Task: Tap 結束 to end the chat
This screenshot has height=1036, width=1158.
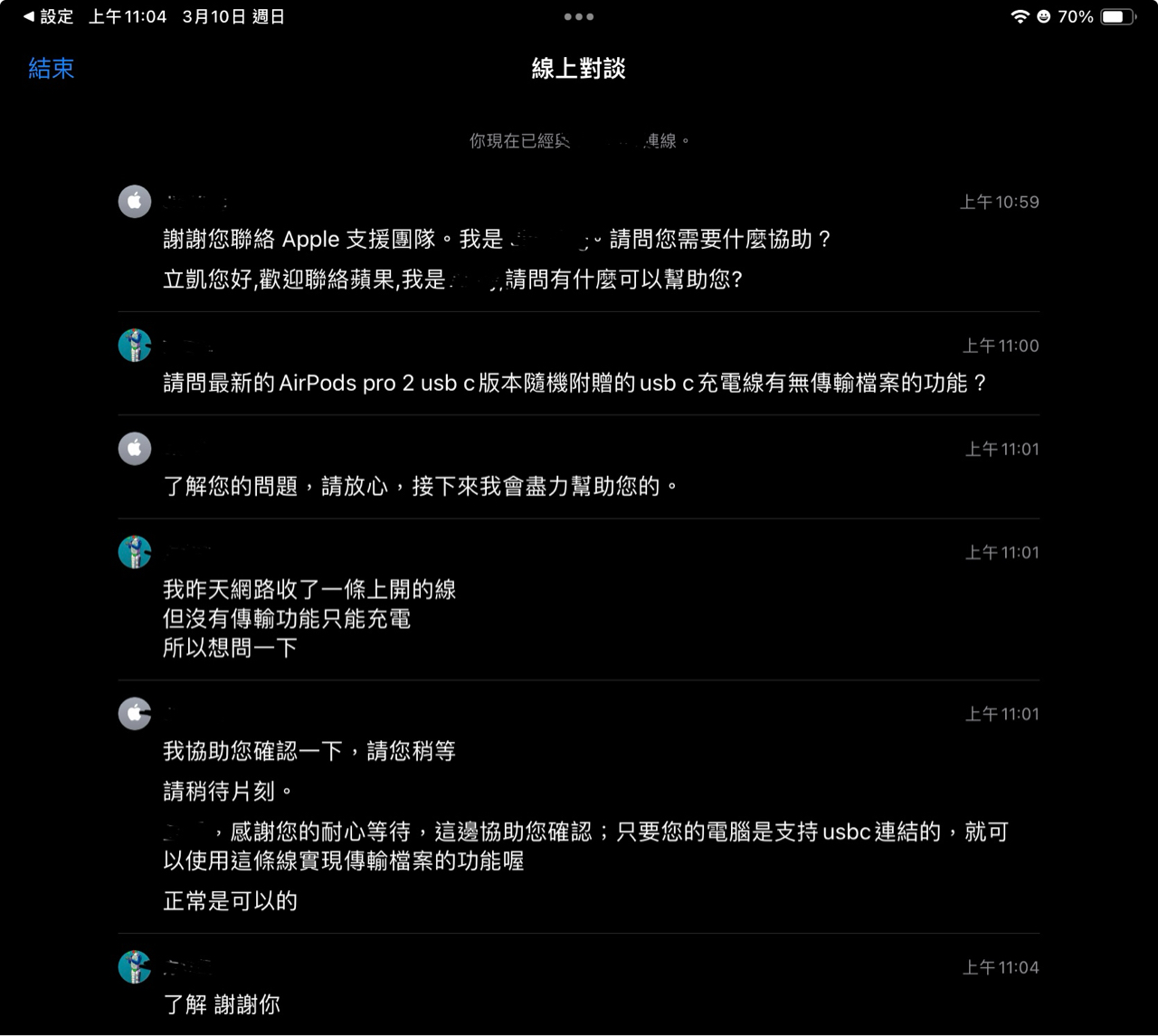Action: [51, 69]
